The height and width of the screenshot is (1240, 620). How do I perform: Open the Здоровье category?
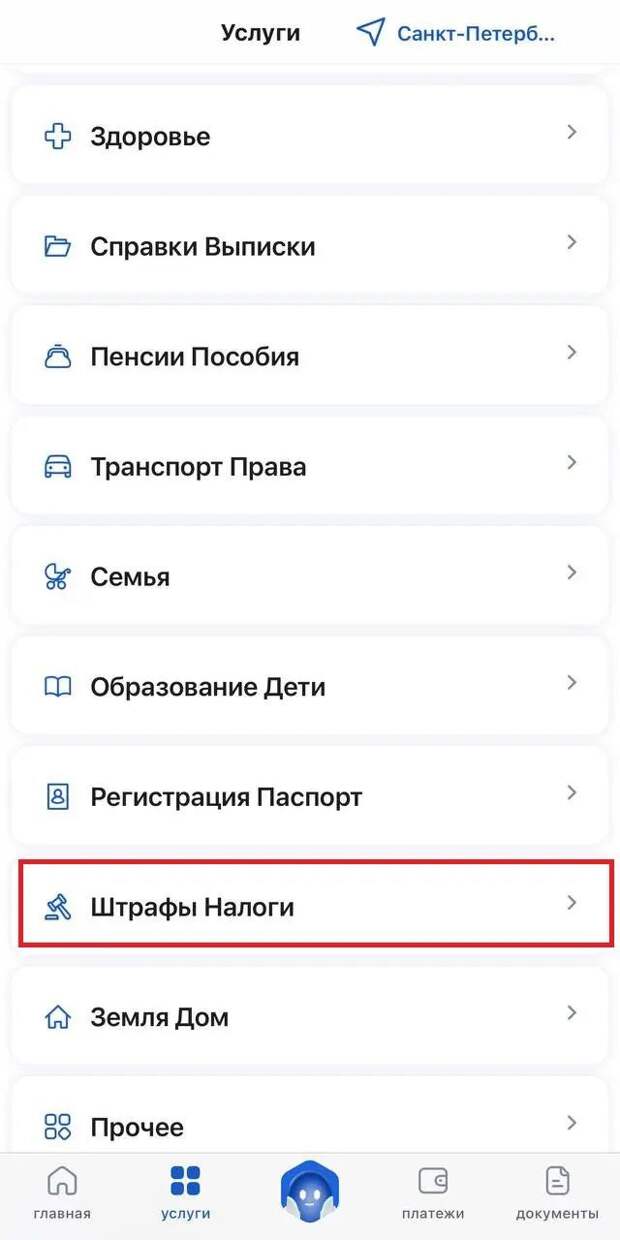coord(310,136)
